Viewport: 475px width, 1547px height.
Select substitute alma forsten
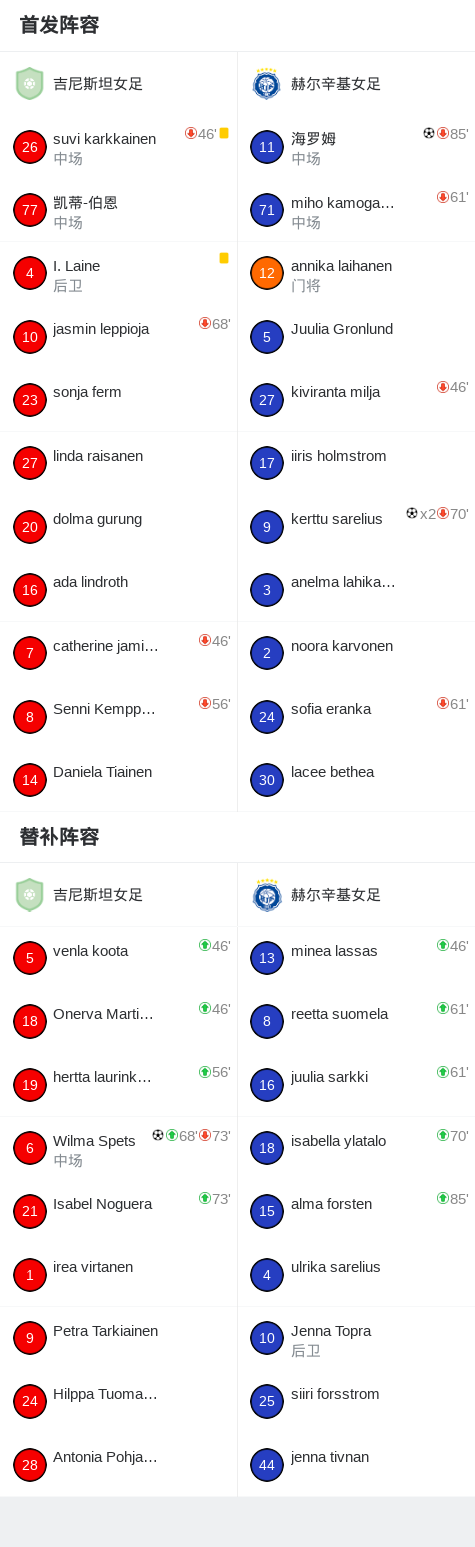pyautogui.click(x=356, y=1211)
